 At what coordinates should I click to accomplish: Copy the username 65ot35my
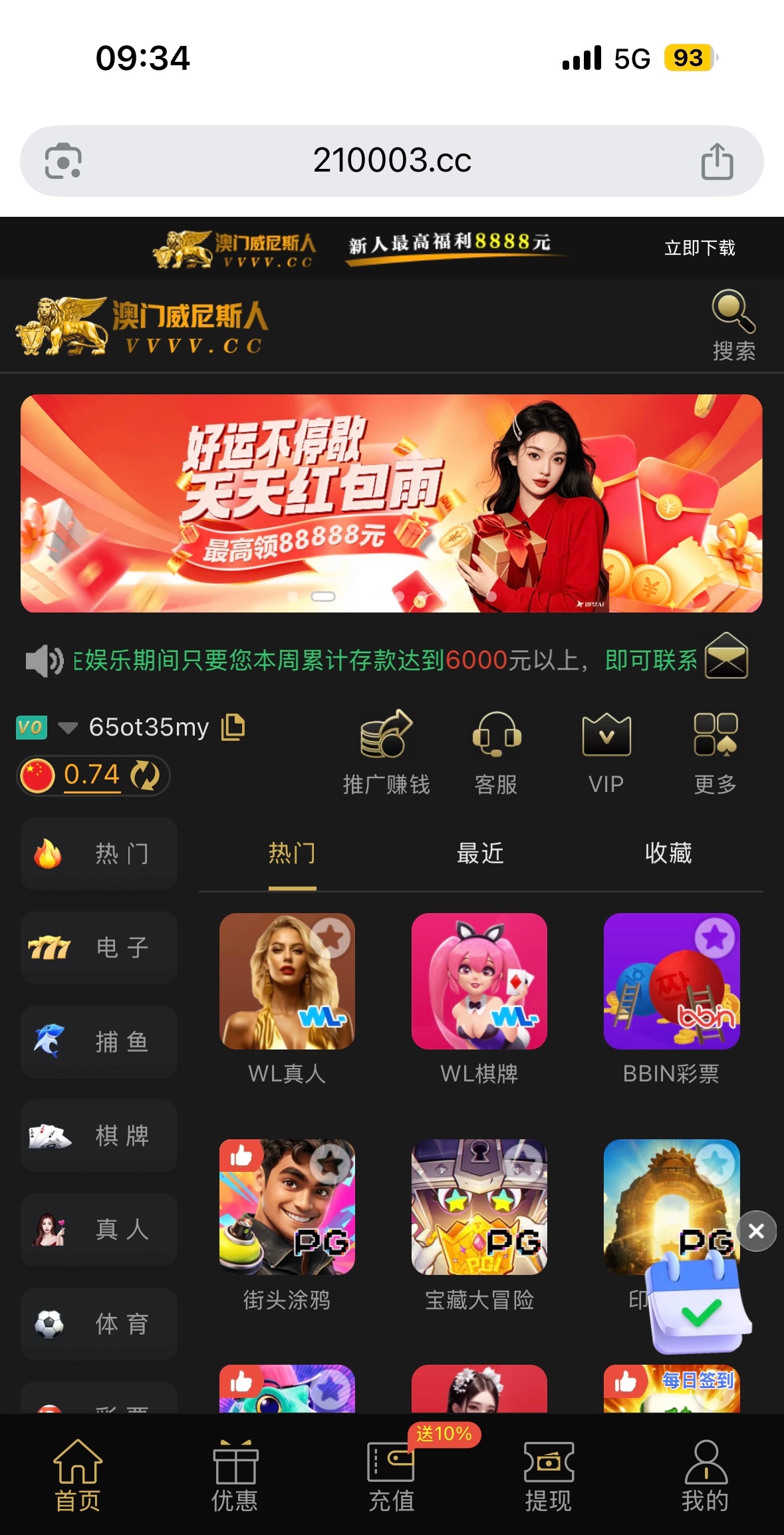(233, 727)
